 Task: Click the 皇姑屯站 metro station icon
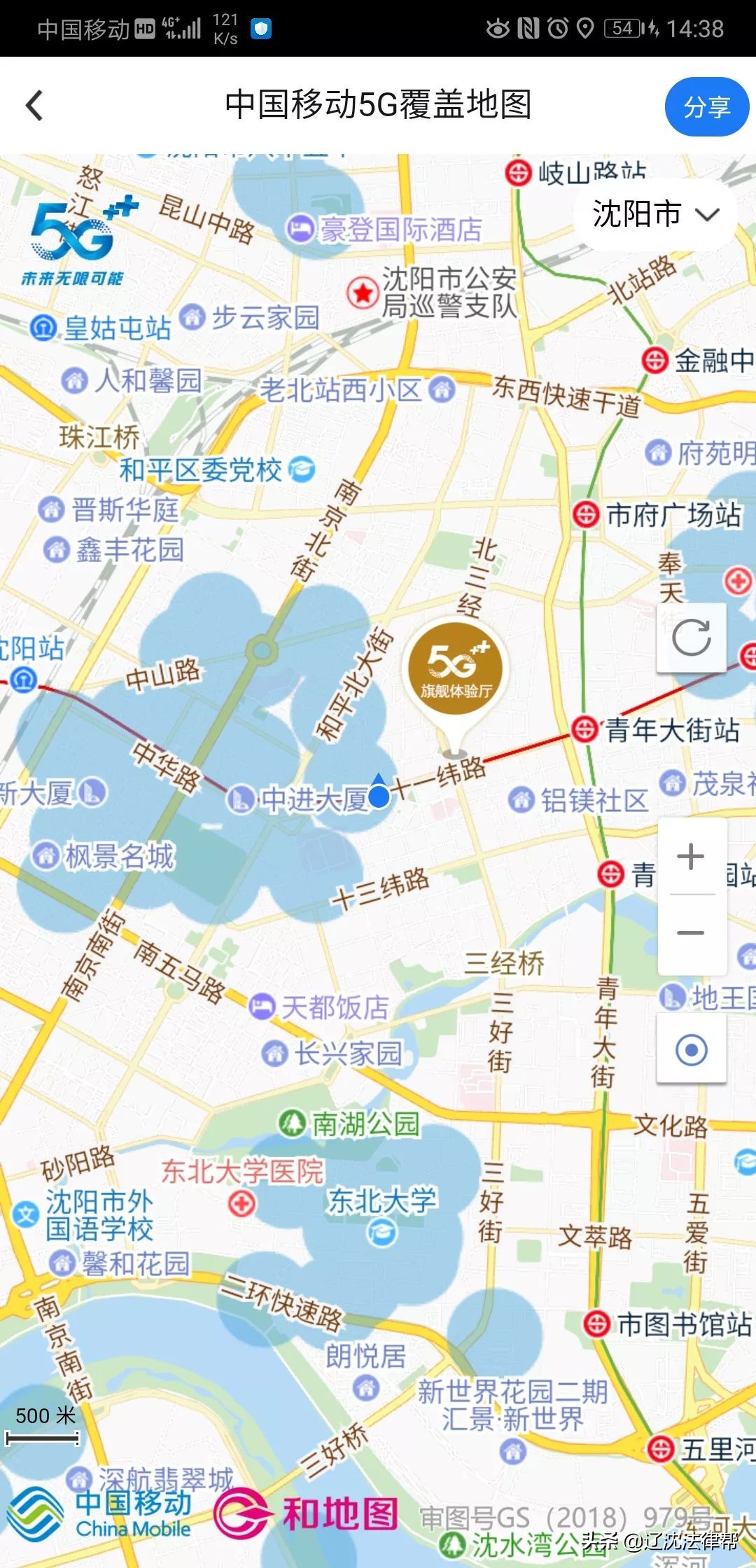(43, 326)
